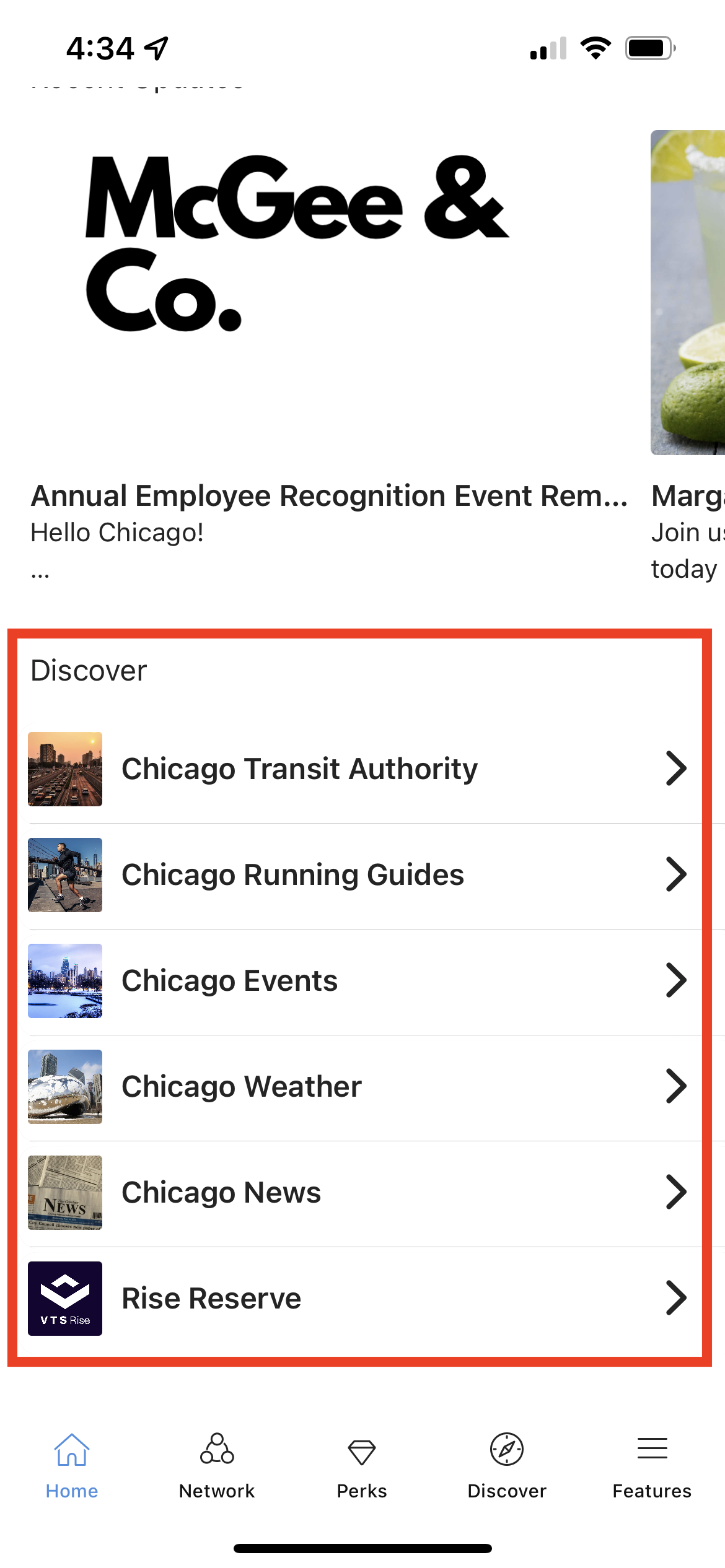Check Chicago Weather

(359, 1087)
